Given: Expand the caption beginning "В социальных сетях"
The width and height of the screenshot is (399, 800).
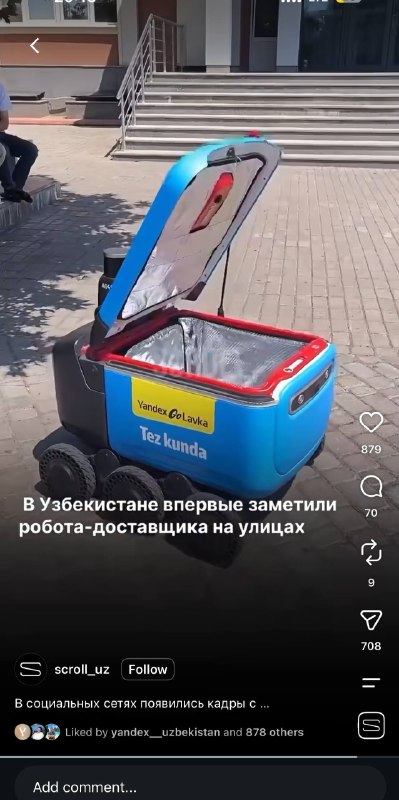Looking at the screenshot, I should pos(142,704).
